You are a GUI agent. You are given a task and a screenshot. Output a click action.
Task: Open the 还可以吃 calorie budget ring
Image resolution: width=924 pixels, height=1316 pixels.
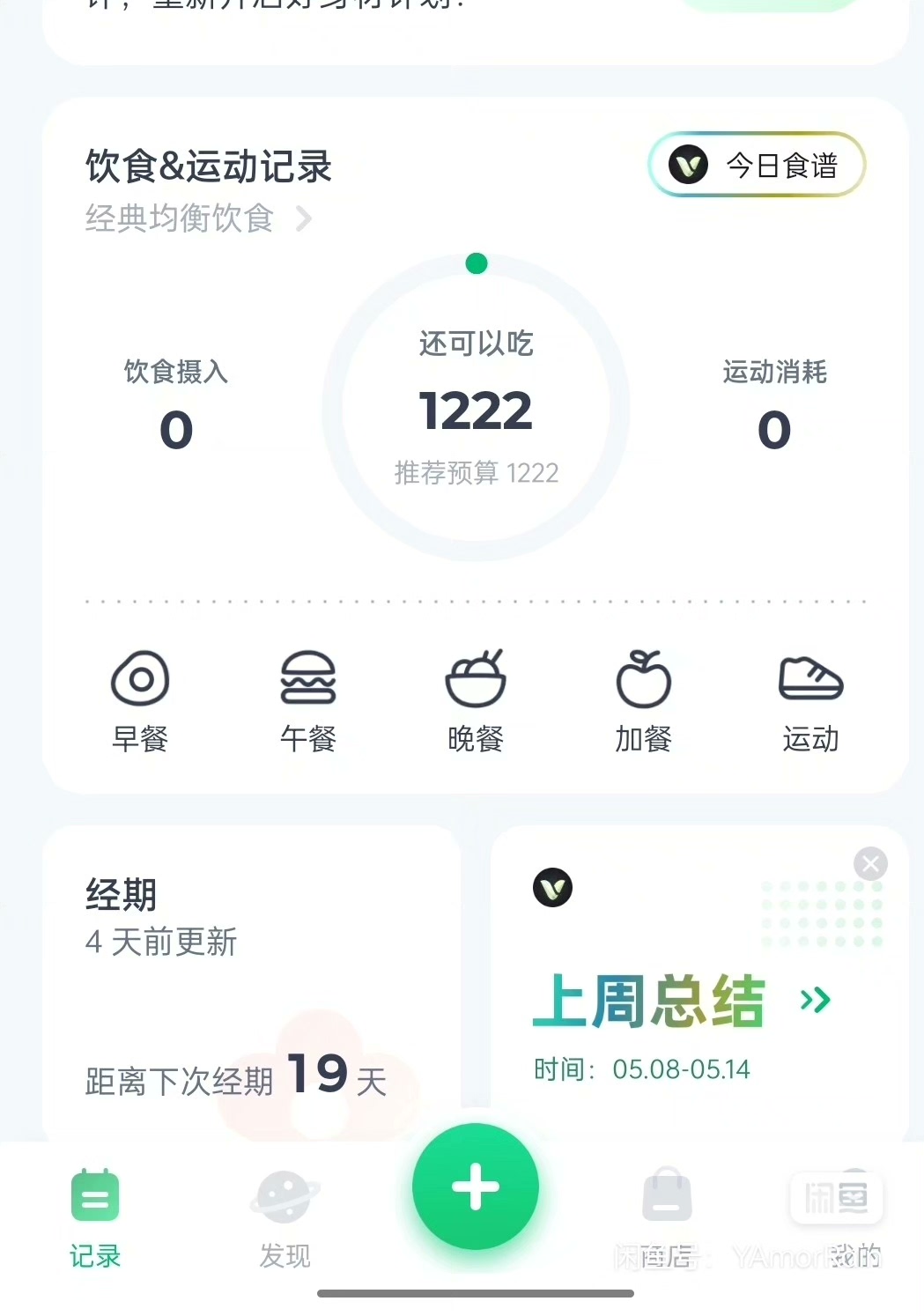[x=476, y=408]
